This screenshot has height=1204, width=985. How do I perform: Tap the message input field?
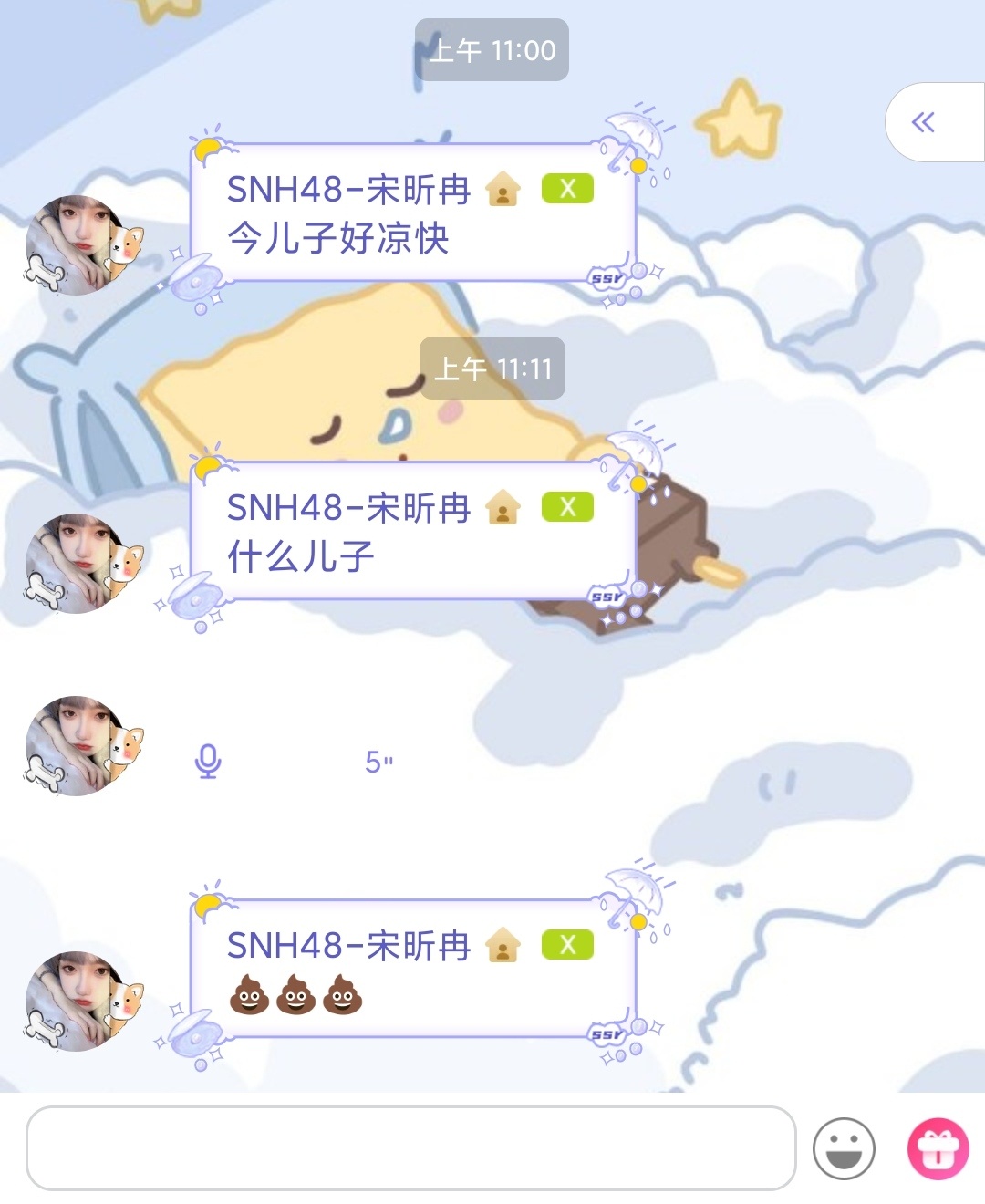[410, 1148]
